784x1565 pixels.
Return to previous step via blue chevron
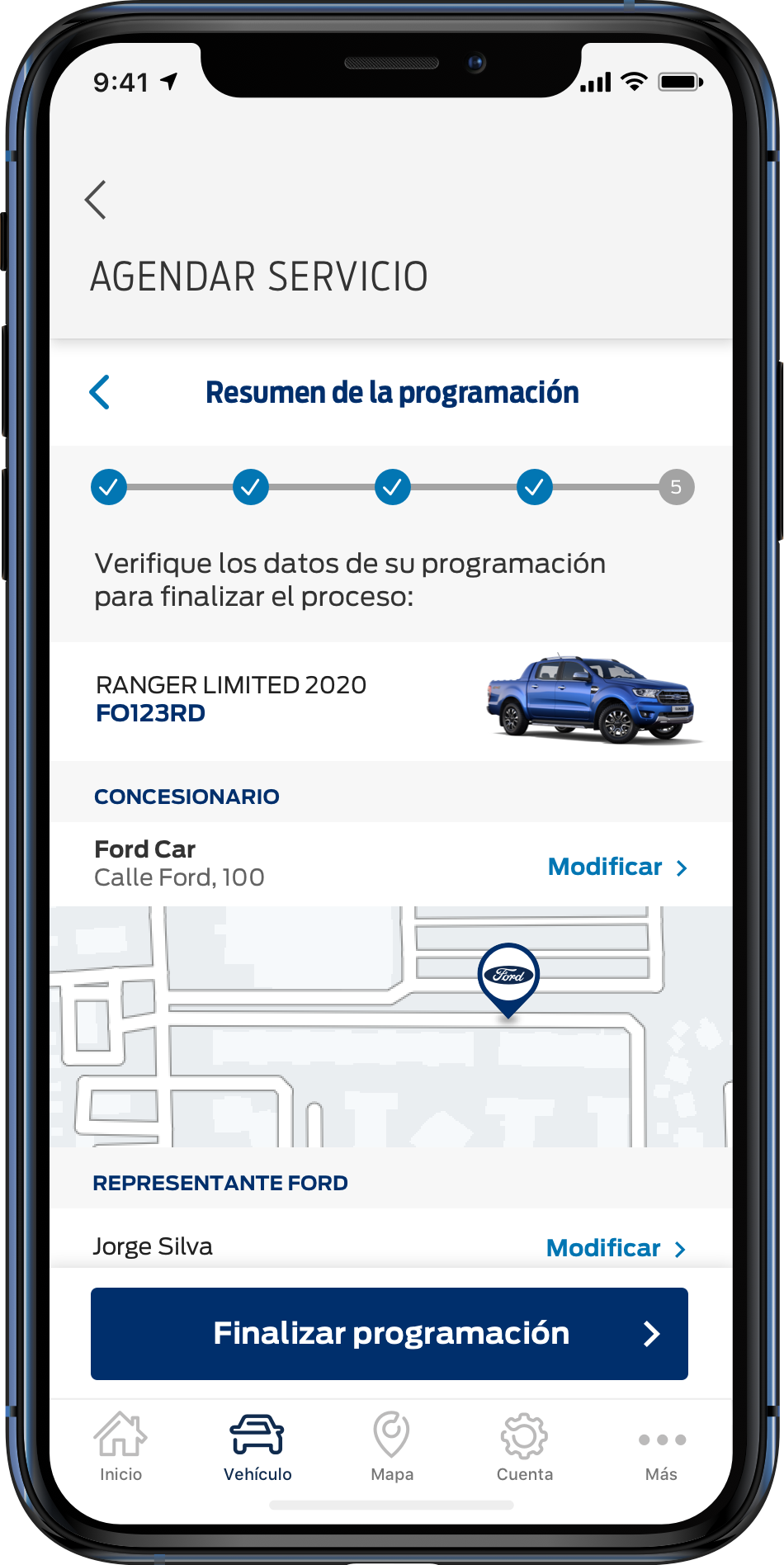(100, 392)
